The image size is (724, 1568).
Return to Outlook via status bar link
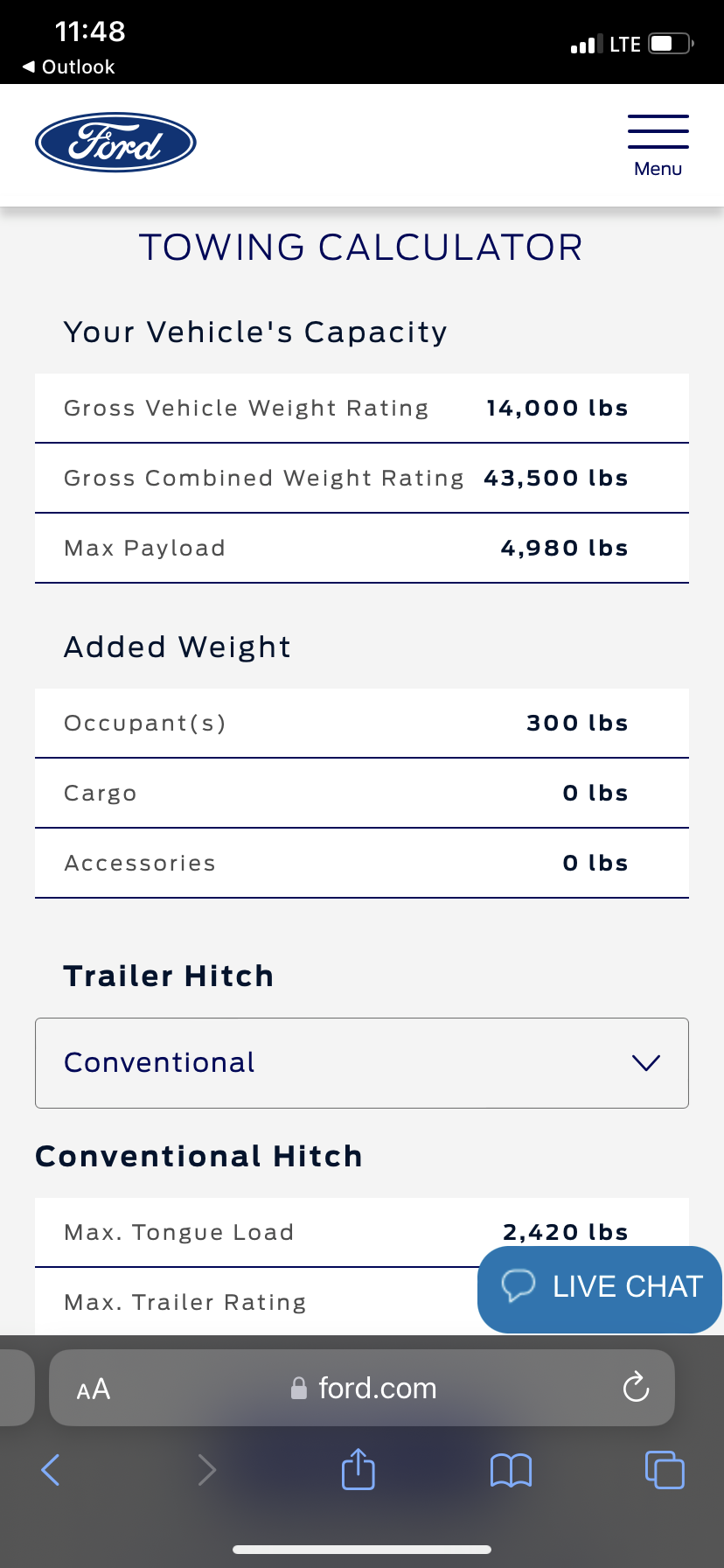click(68, 66)
